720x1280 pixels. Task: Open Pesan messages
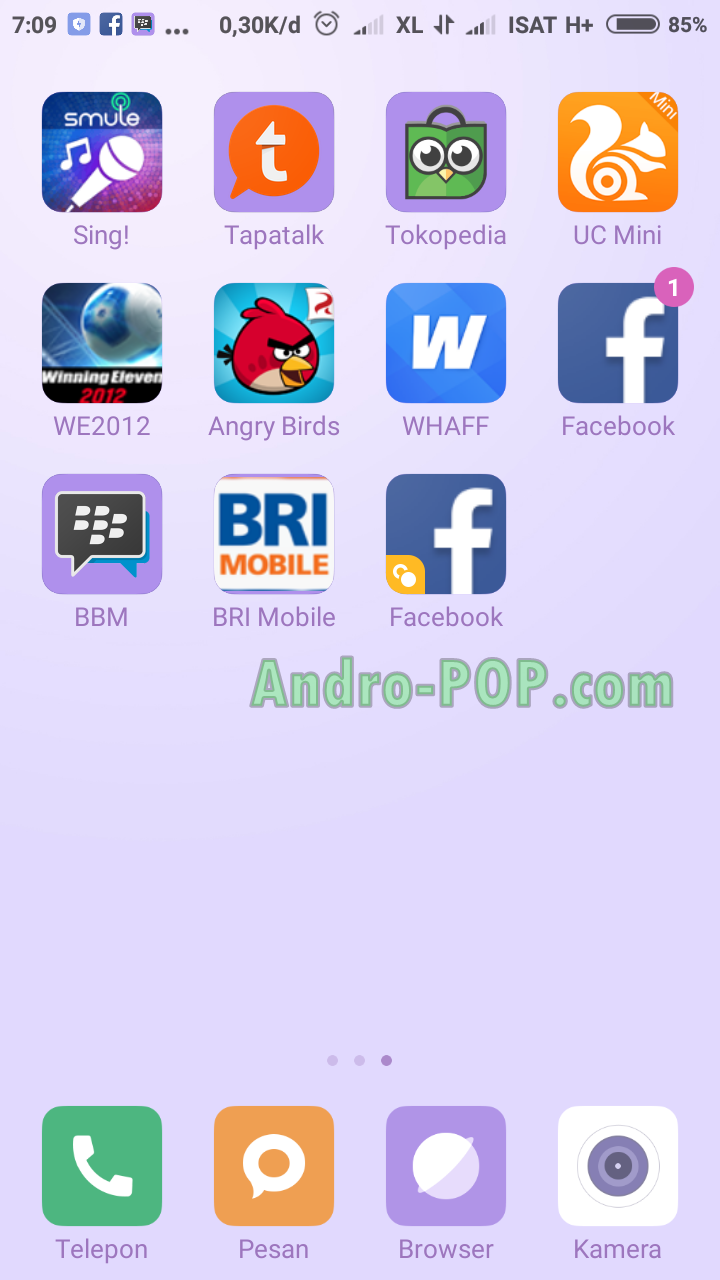[x=274, y=1166]
